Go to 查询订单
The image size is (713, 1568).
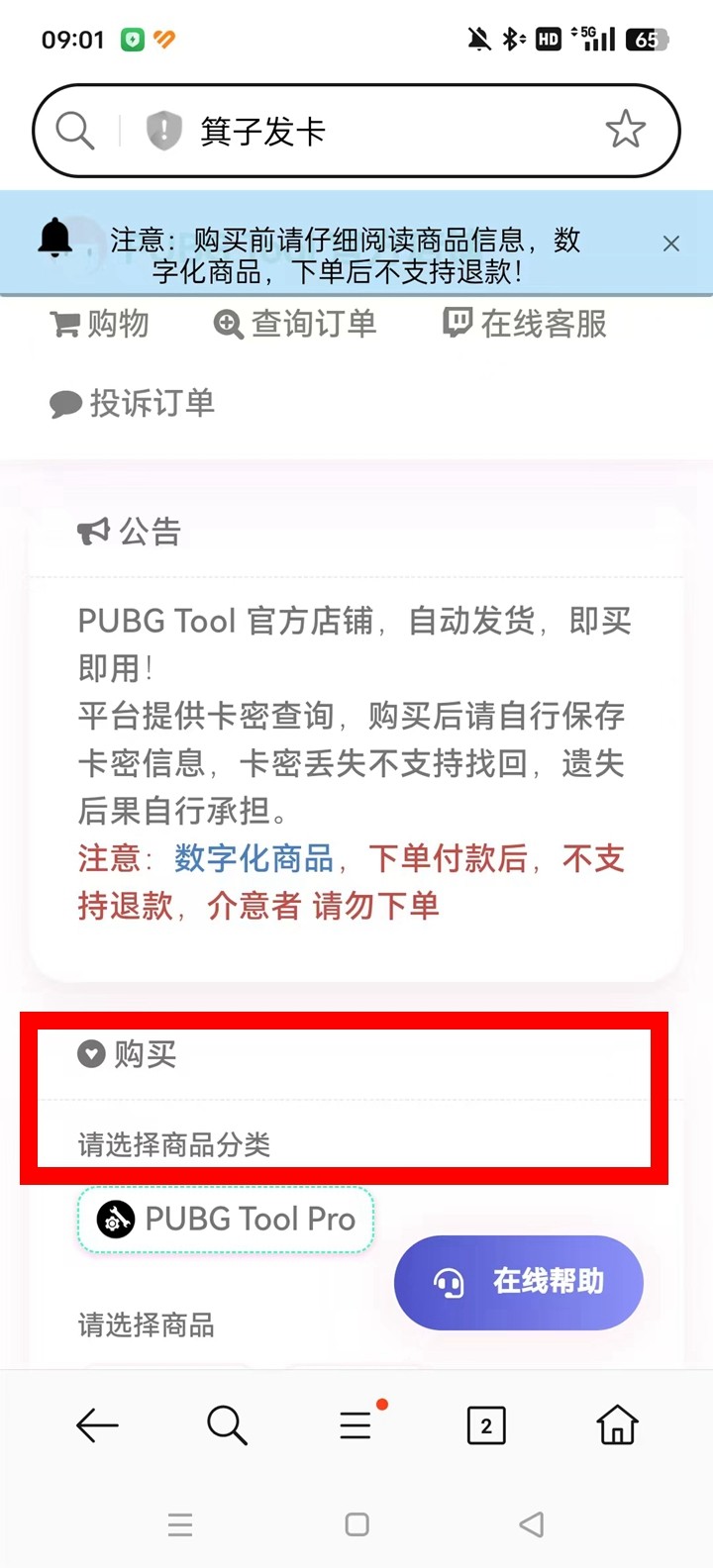[x=295, y=324]
